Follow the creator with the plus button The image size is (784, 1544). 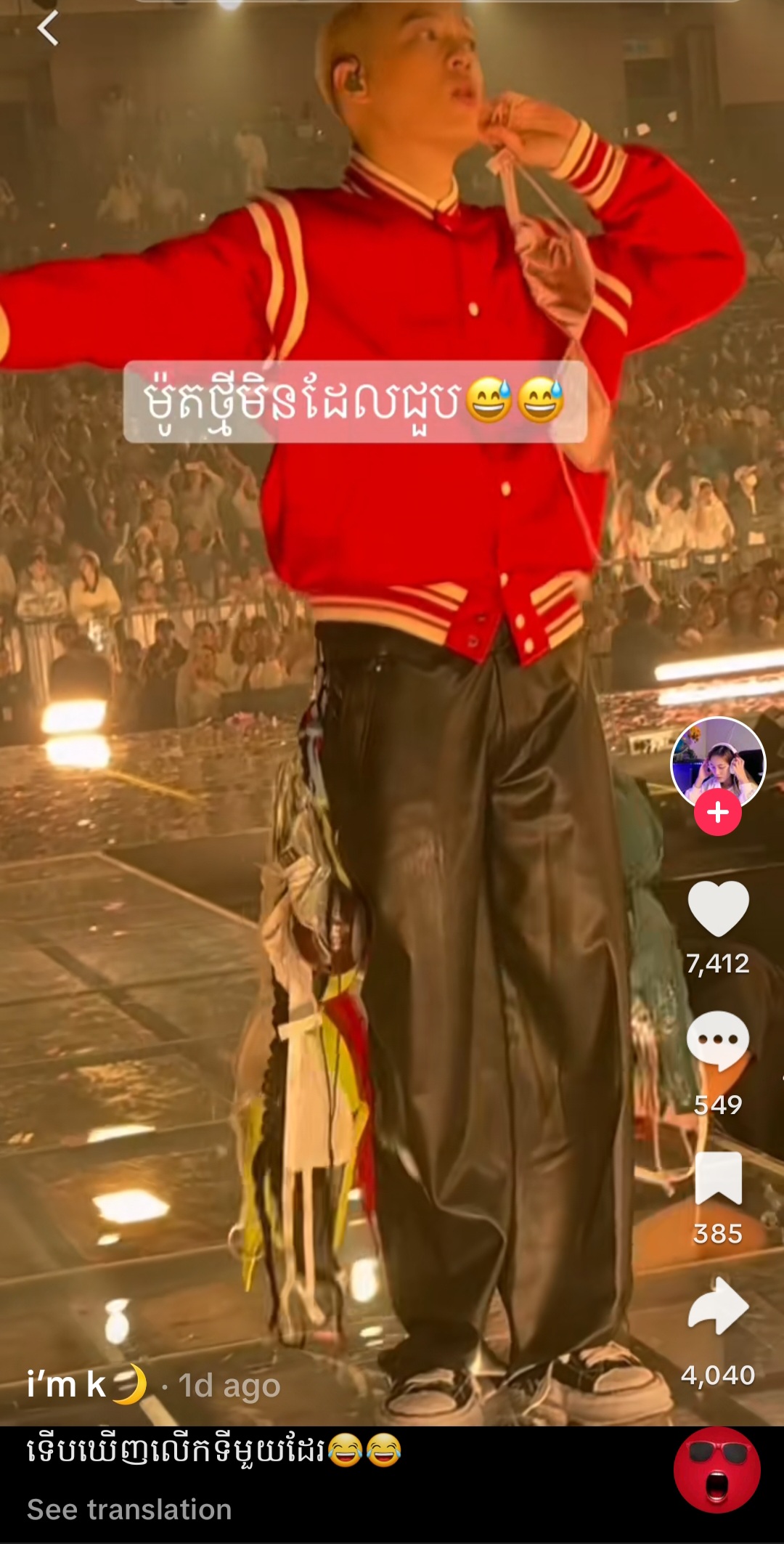coord(717,812)
